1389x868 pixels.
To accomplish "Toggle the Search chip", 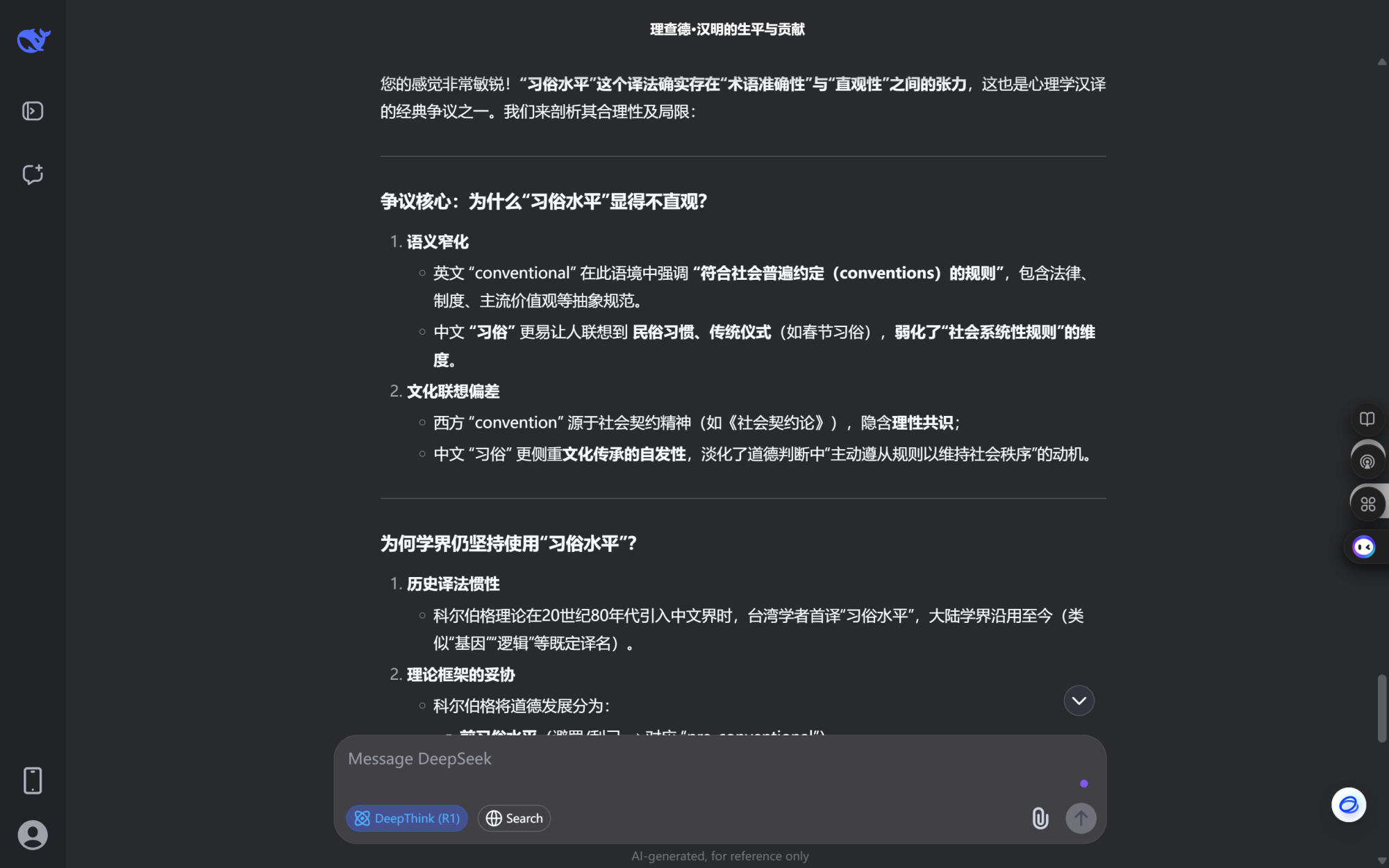I will point(514,818).
